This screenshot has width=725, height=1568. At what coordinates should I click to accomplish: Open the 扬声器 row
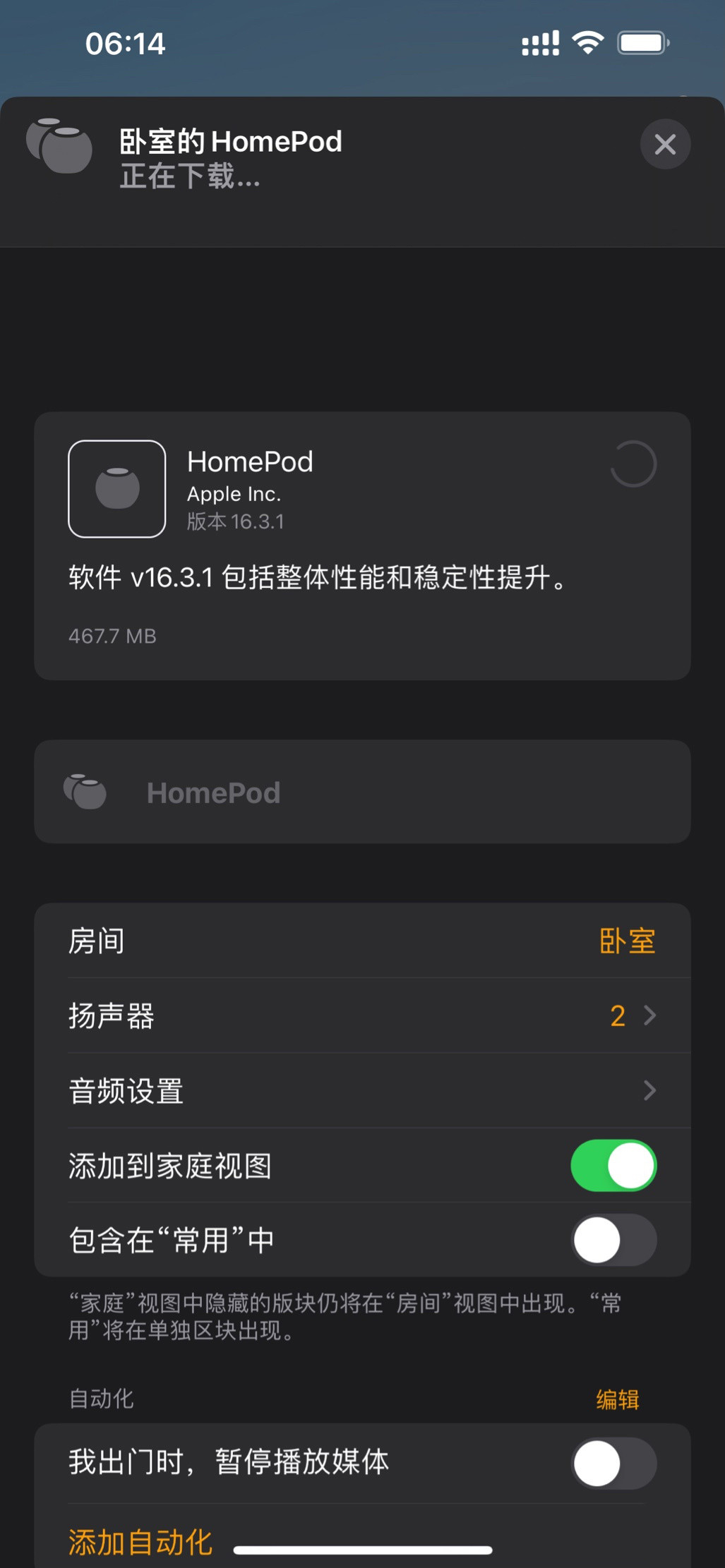click(x=361, y=1015)
